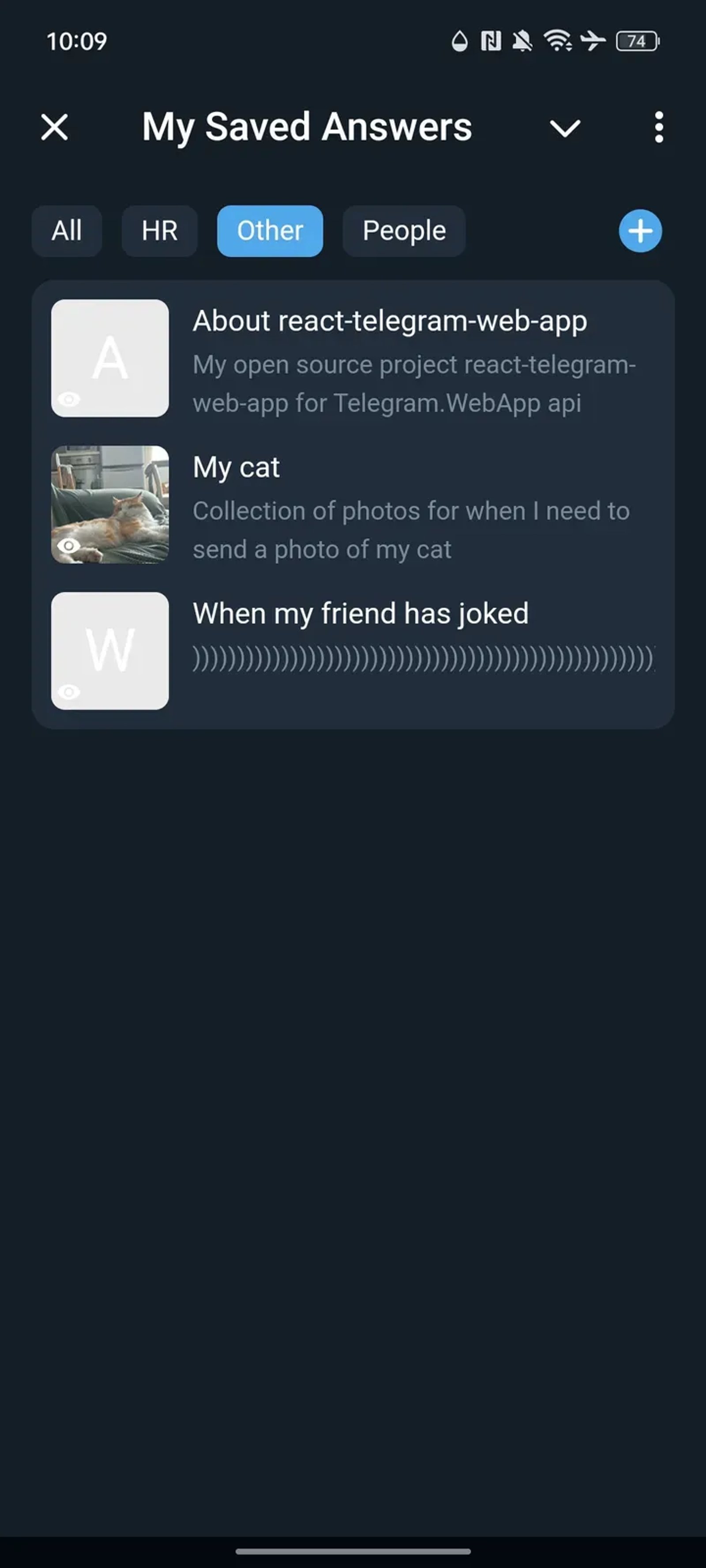Close the My Saved Answers screen
Image resolution: width=706 pixels, height=1568 pixels.
point(54,128)
